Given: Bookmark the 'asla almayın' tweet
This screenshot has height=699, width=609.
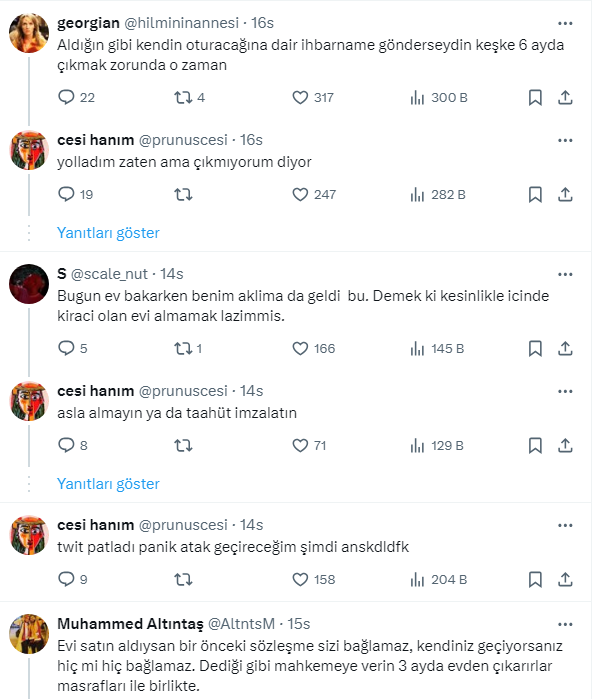Looking at the screenshot, I should (535, 445).
